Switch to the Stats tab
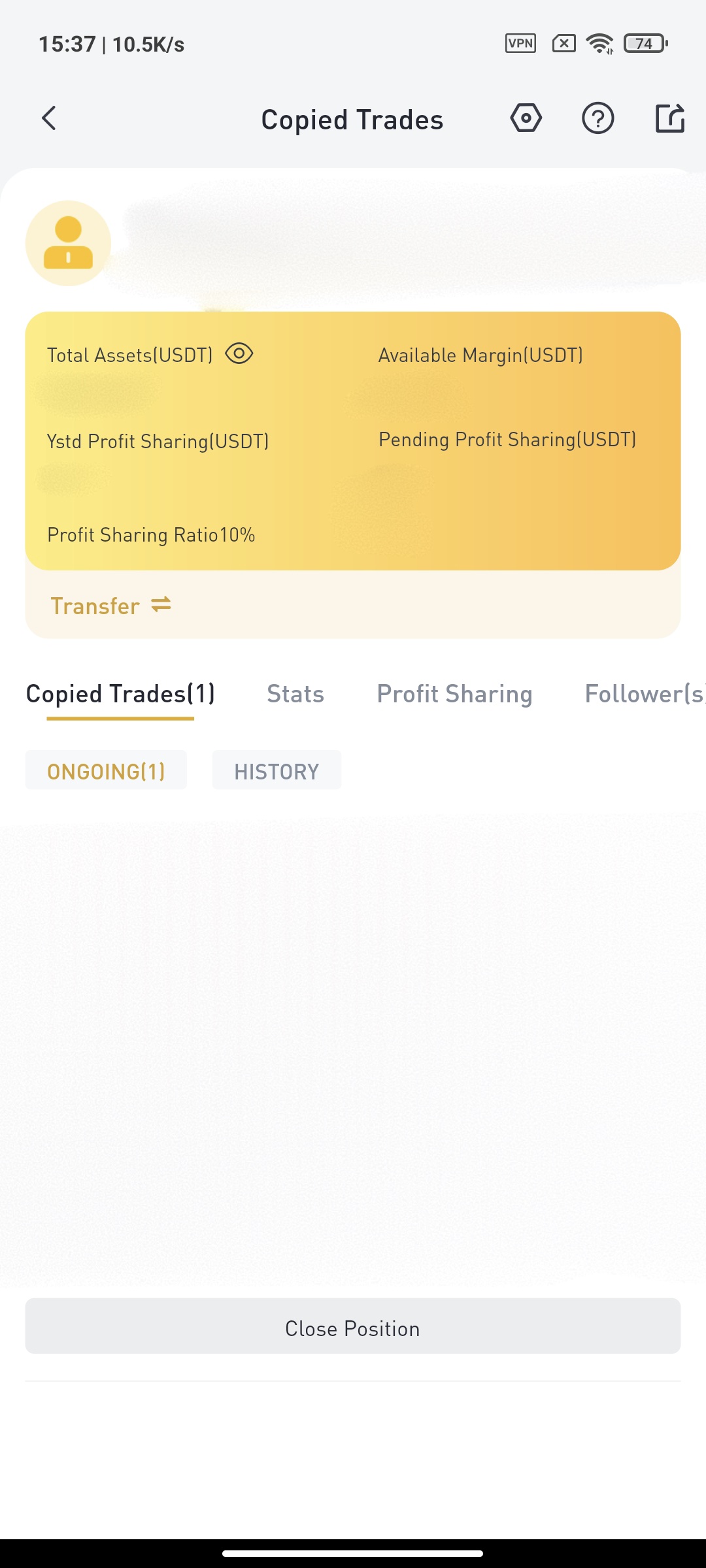 [295, 694]
